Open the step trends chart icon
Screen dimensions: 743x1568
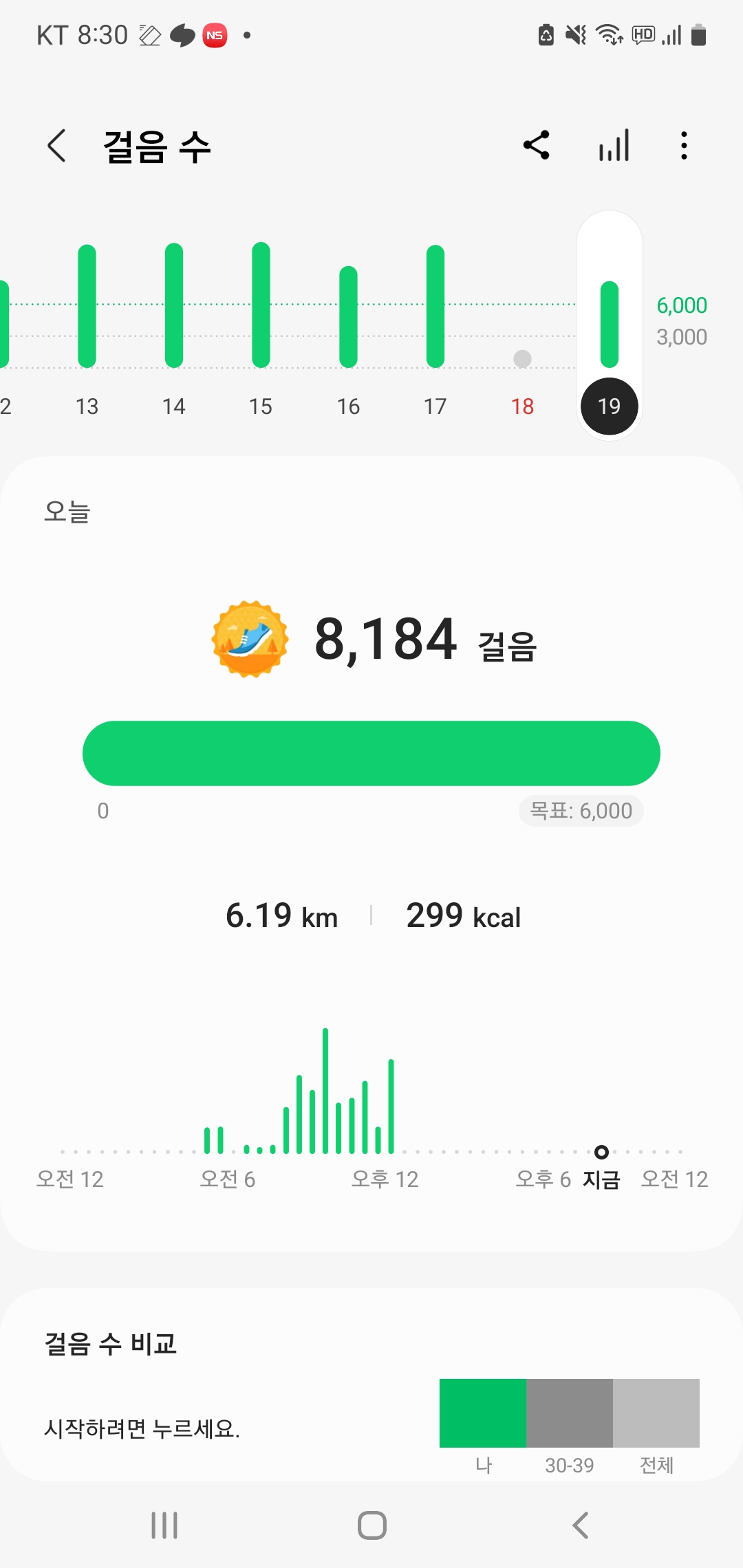tap(614, 145)
